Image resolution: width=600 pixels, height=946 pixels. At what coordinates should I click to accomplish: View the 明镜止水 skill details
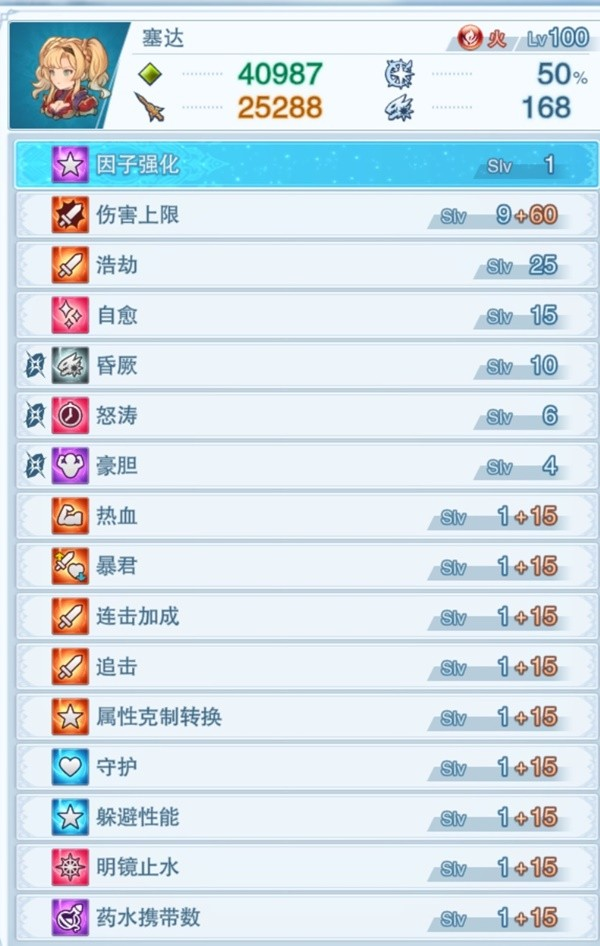coord(306,867)
